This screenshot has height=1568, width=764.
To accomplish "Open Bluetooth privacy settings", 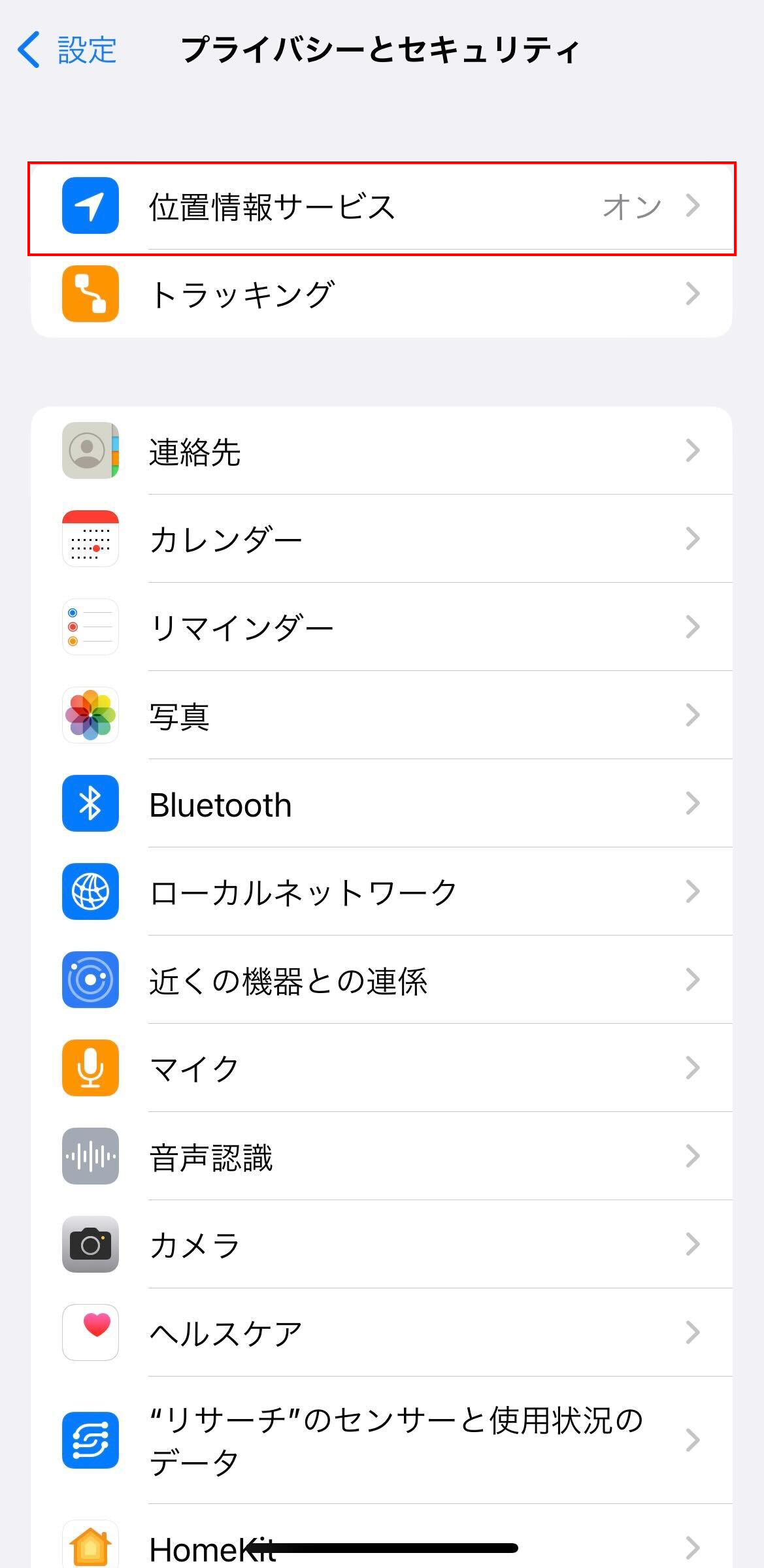I will (x=382, y=804).
